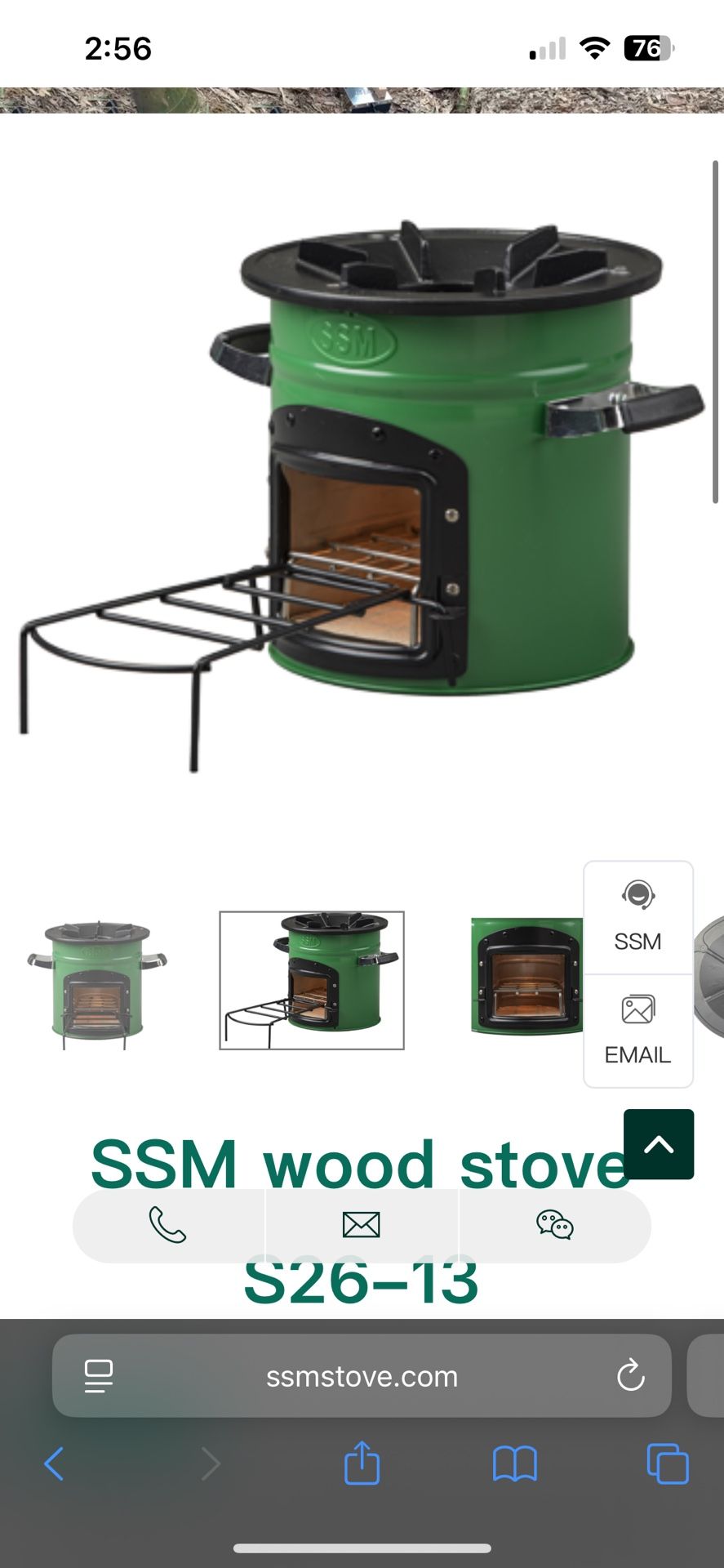Viewport: 724px width, 1568px height.
Task: Open Safari bookmarks
Action: coord(514,1463)
